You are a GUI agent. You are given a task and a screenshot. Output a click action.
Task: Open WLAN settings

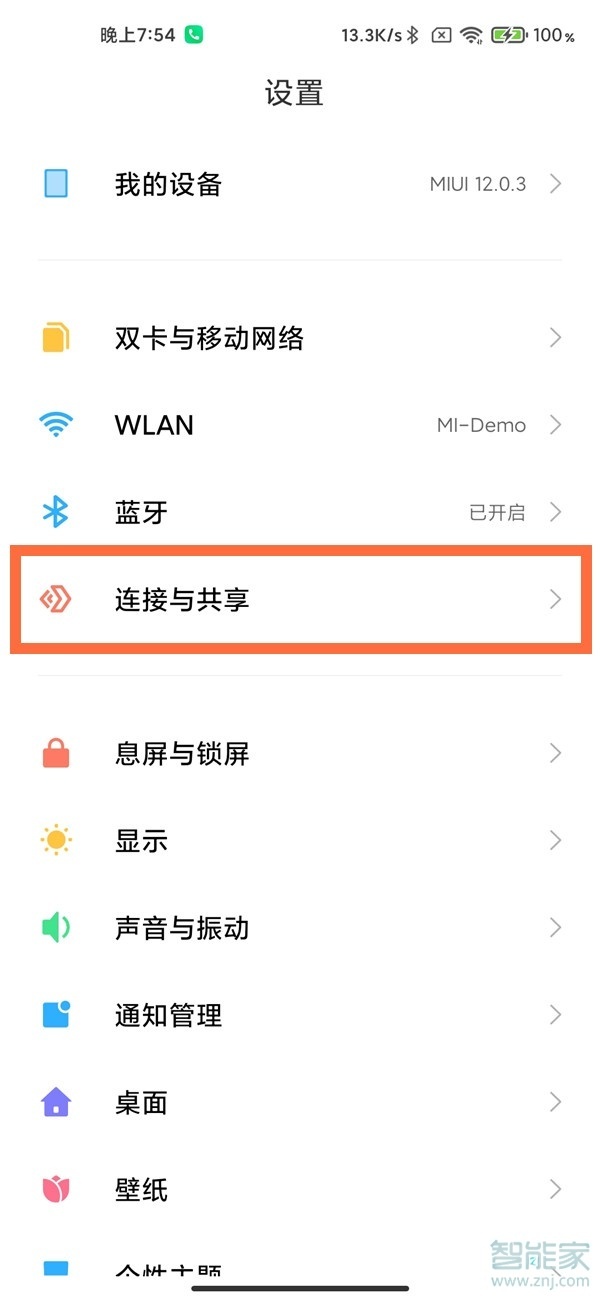(300, 425)
